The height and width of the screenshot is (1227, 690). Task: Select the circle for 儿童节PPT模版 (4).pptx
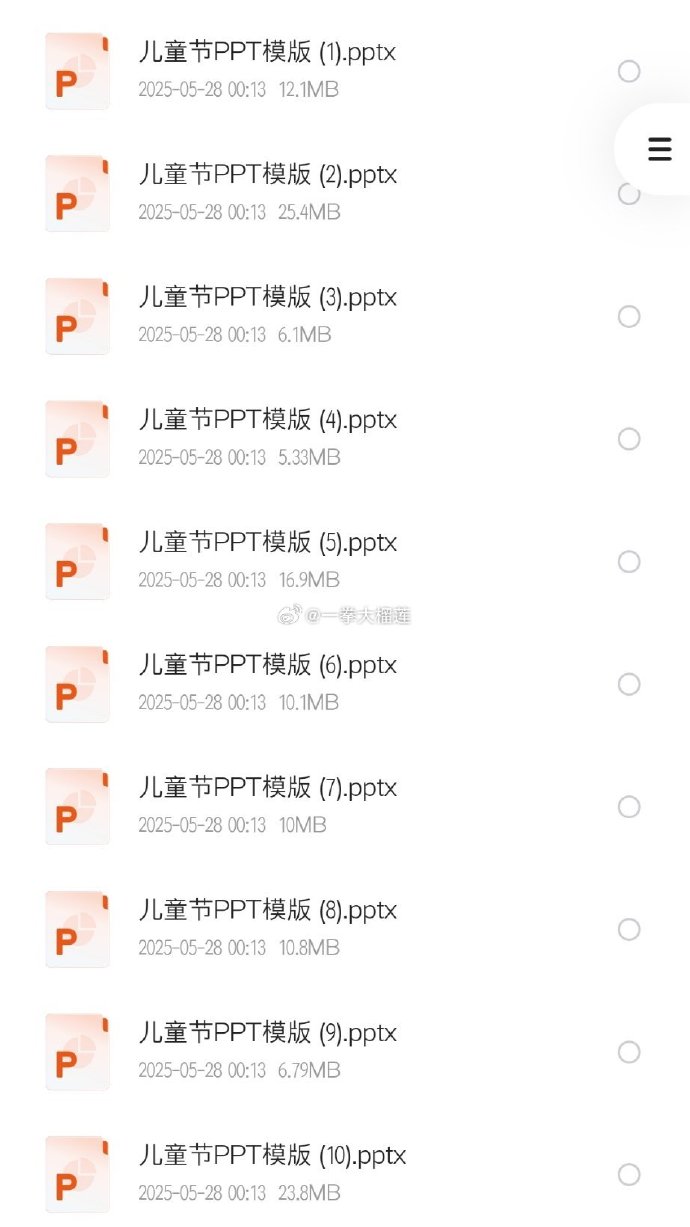tap(629, 439)
